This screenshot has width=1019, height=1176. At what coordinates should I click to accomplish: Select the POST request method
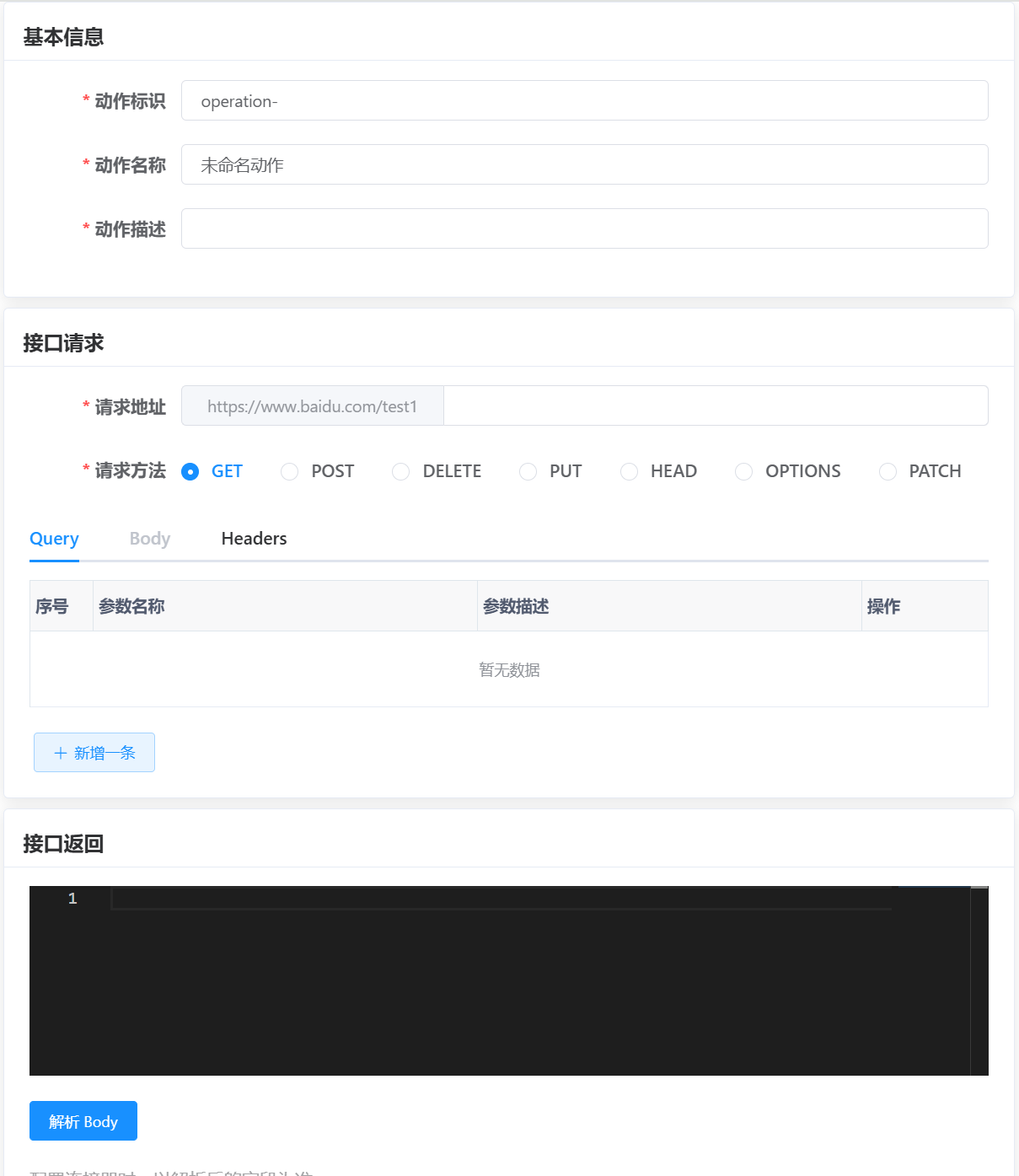tap(290, 471)
